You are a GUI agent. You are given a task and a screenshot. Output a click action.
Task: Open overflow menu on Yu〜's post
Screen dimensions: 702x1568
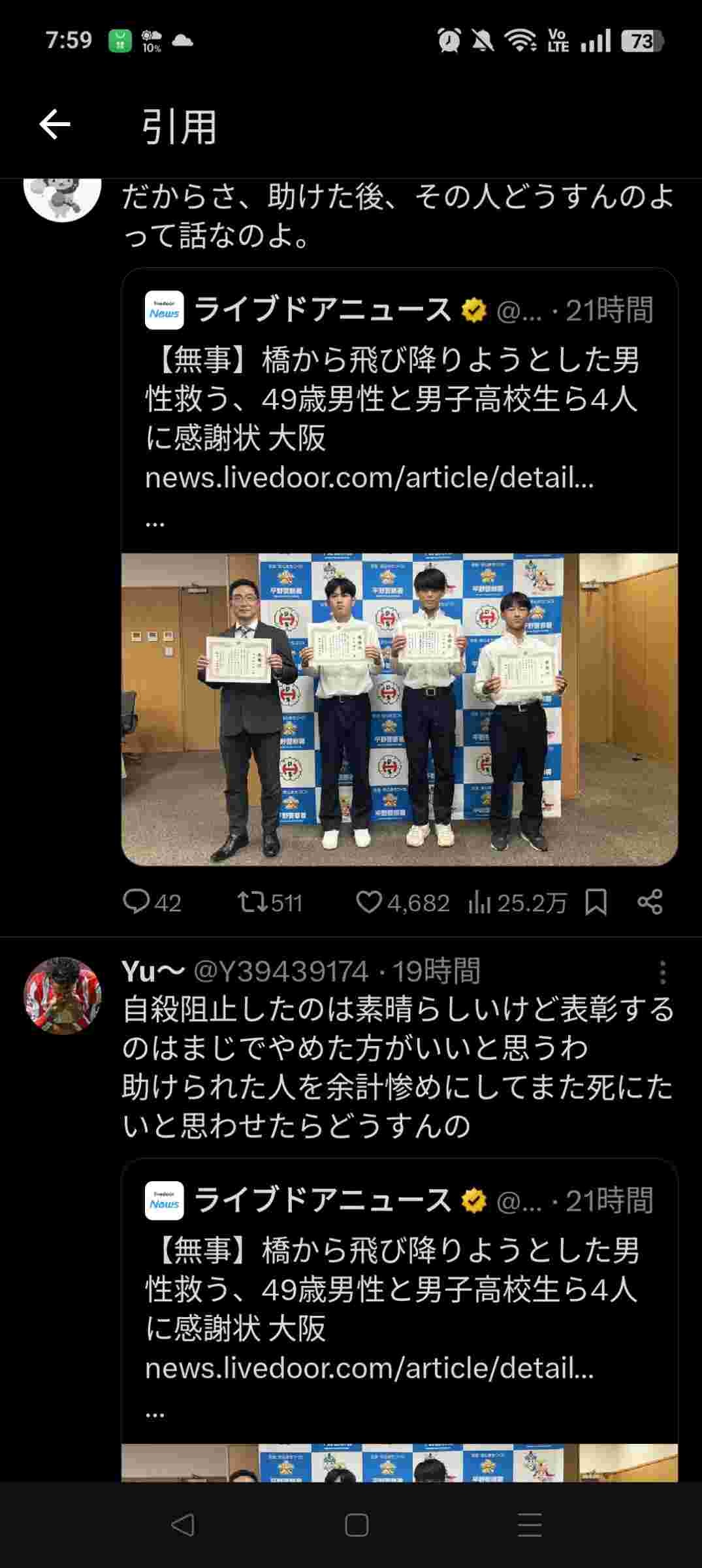pyautogui.click(x=662, y=972)
